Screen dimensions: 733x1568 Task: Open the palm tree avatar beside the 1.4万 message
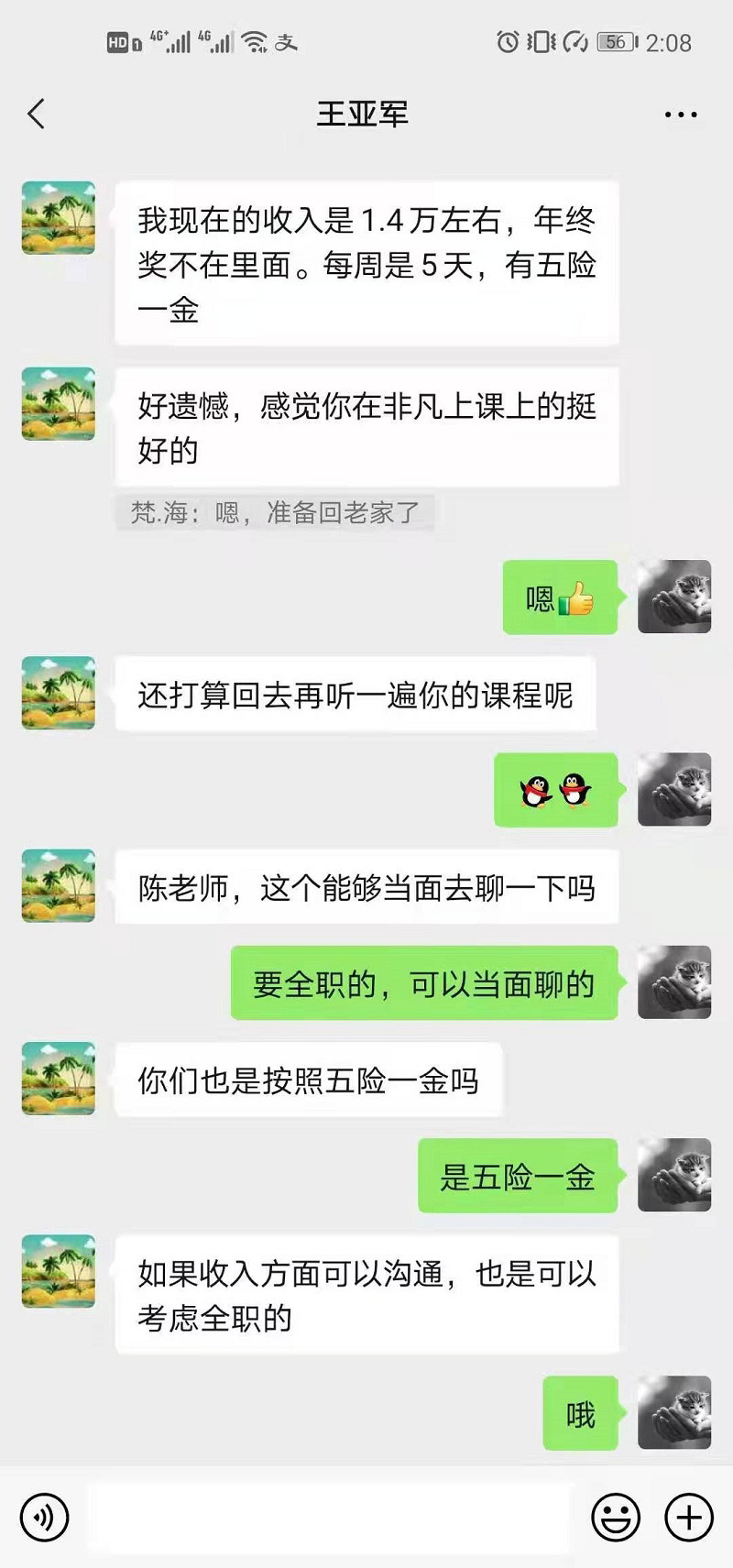[x=59, y=218]
